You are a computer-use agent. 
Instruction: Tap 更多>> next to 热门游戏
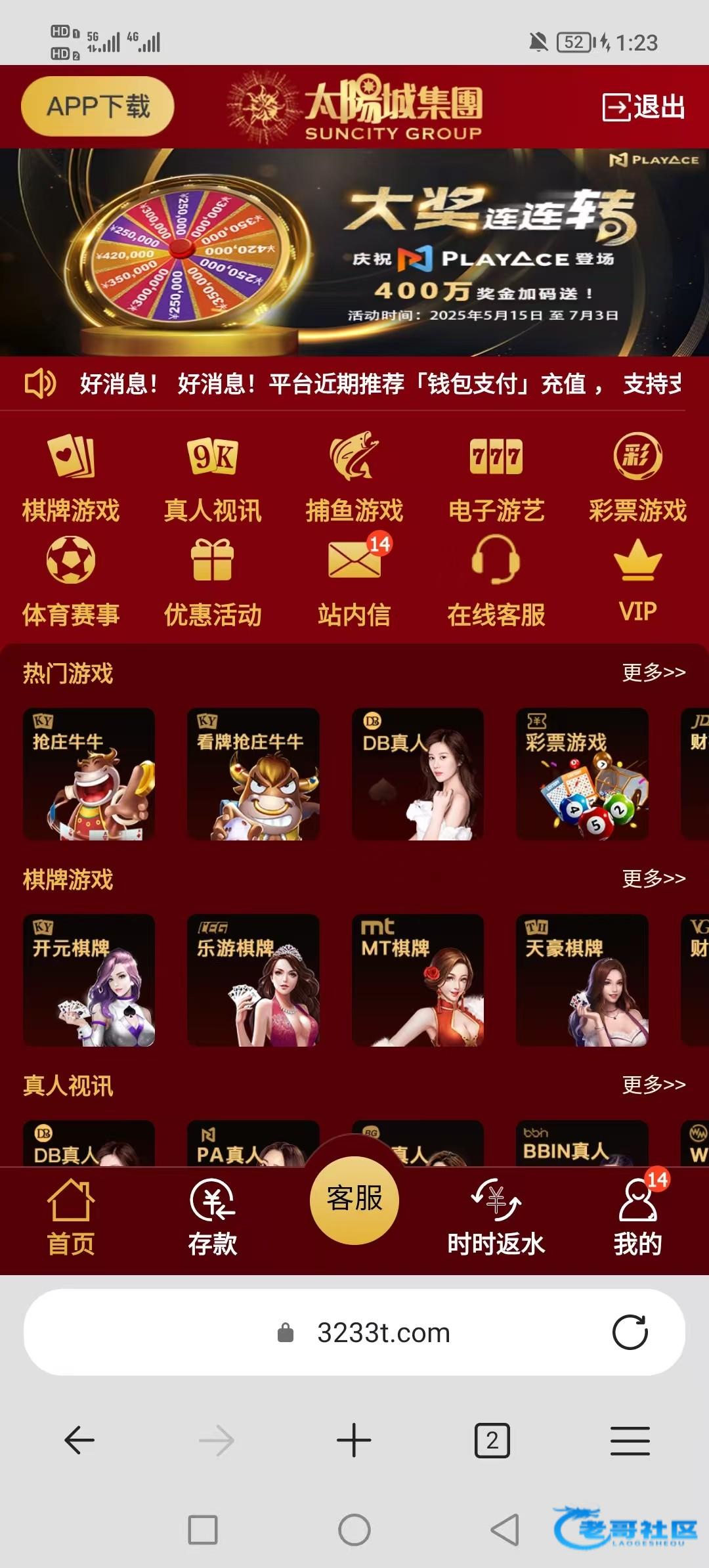click(653, 672)
